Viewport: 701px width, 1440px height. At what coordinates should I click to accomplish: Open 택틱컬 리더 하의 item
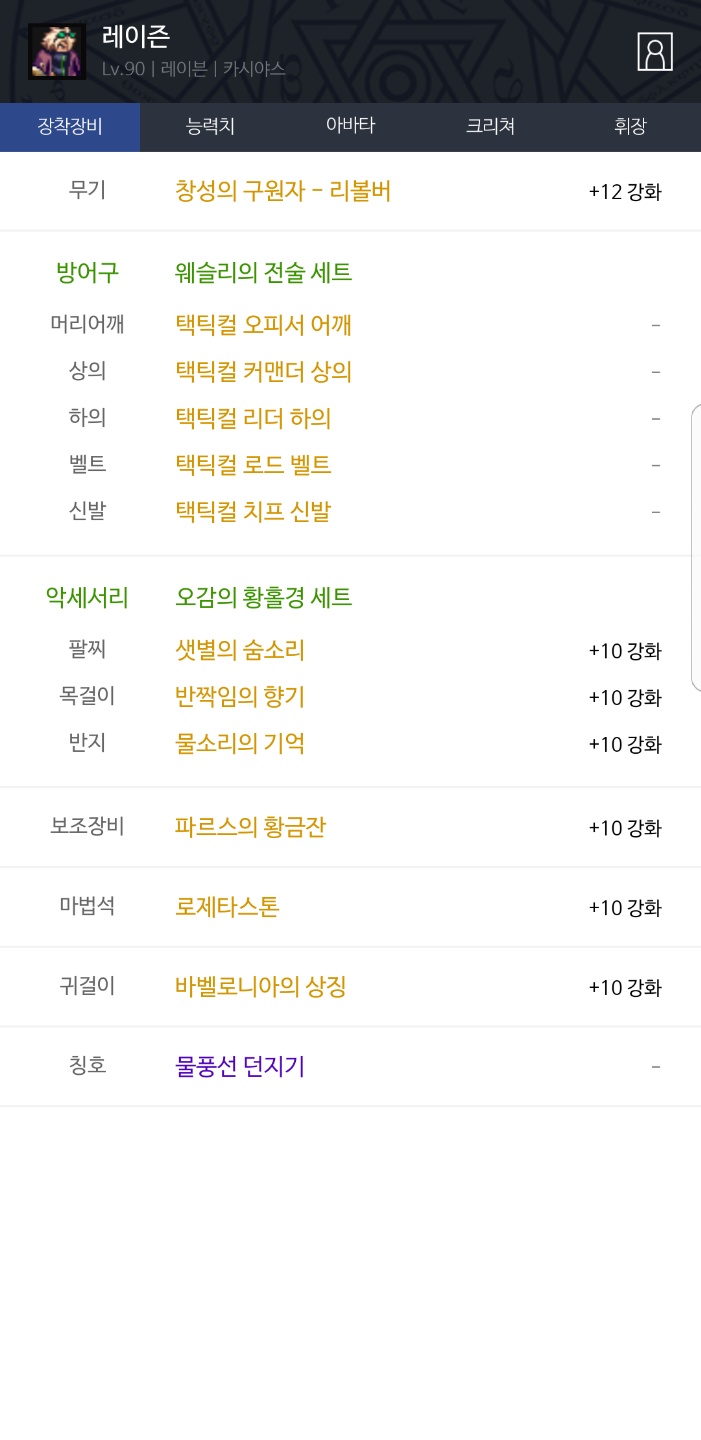tap(253, 418)
